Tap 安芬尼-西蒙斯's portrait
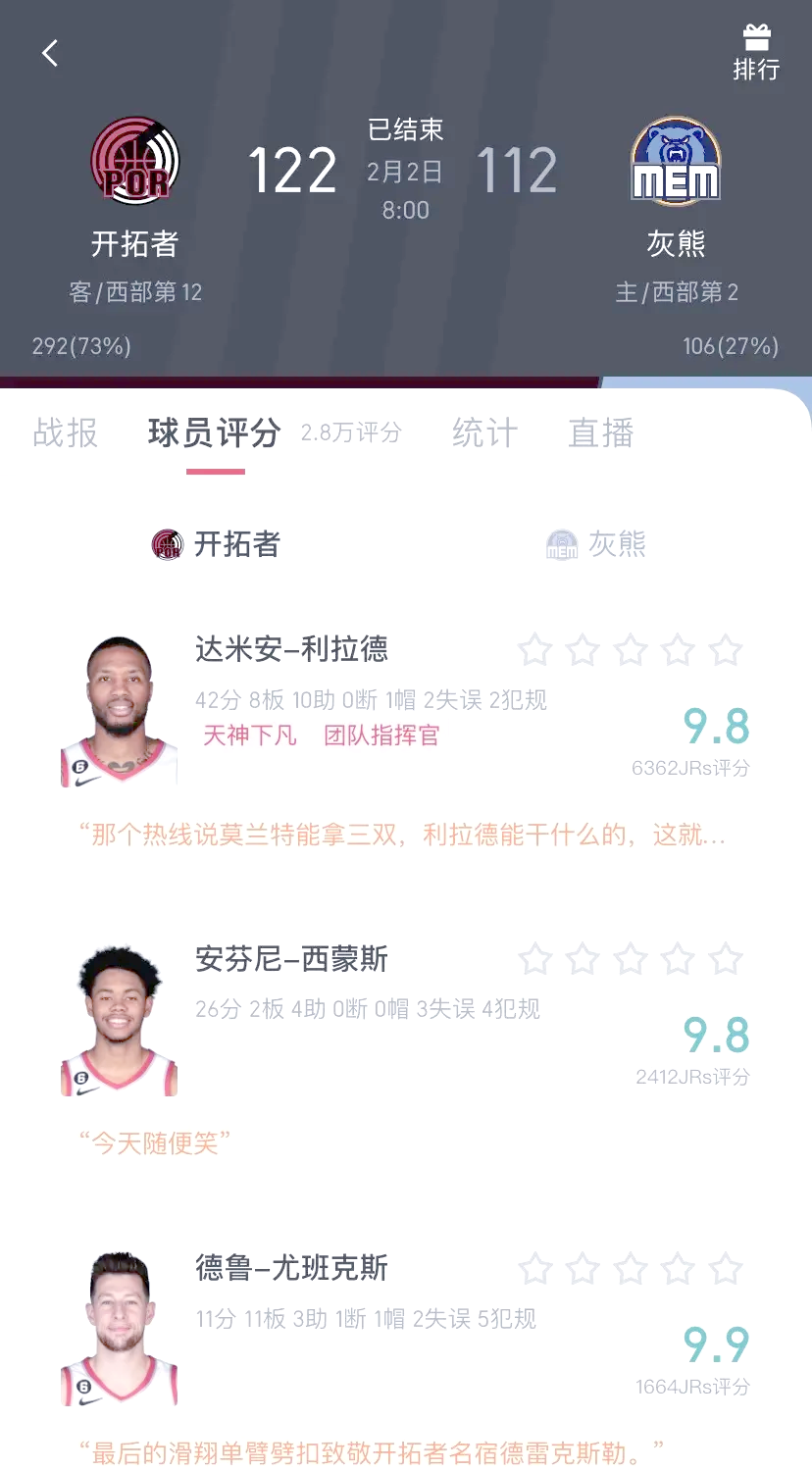This screenshot has width=812, height=1470. coord(118,1017)
